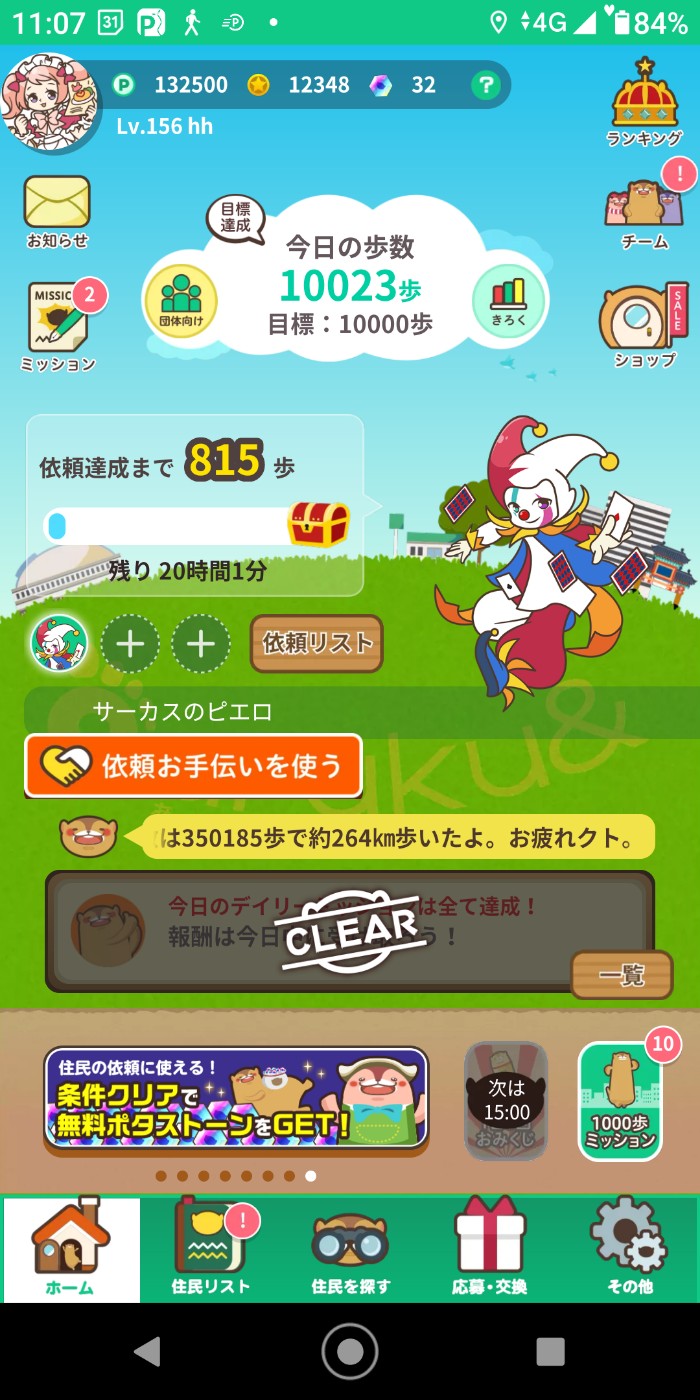Open the 1000歩ミッション tile

pos(620,1102)
